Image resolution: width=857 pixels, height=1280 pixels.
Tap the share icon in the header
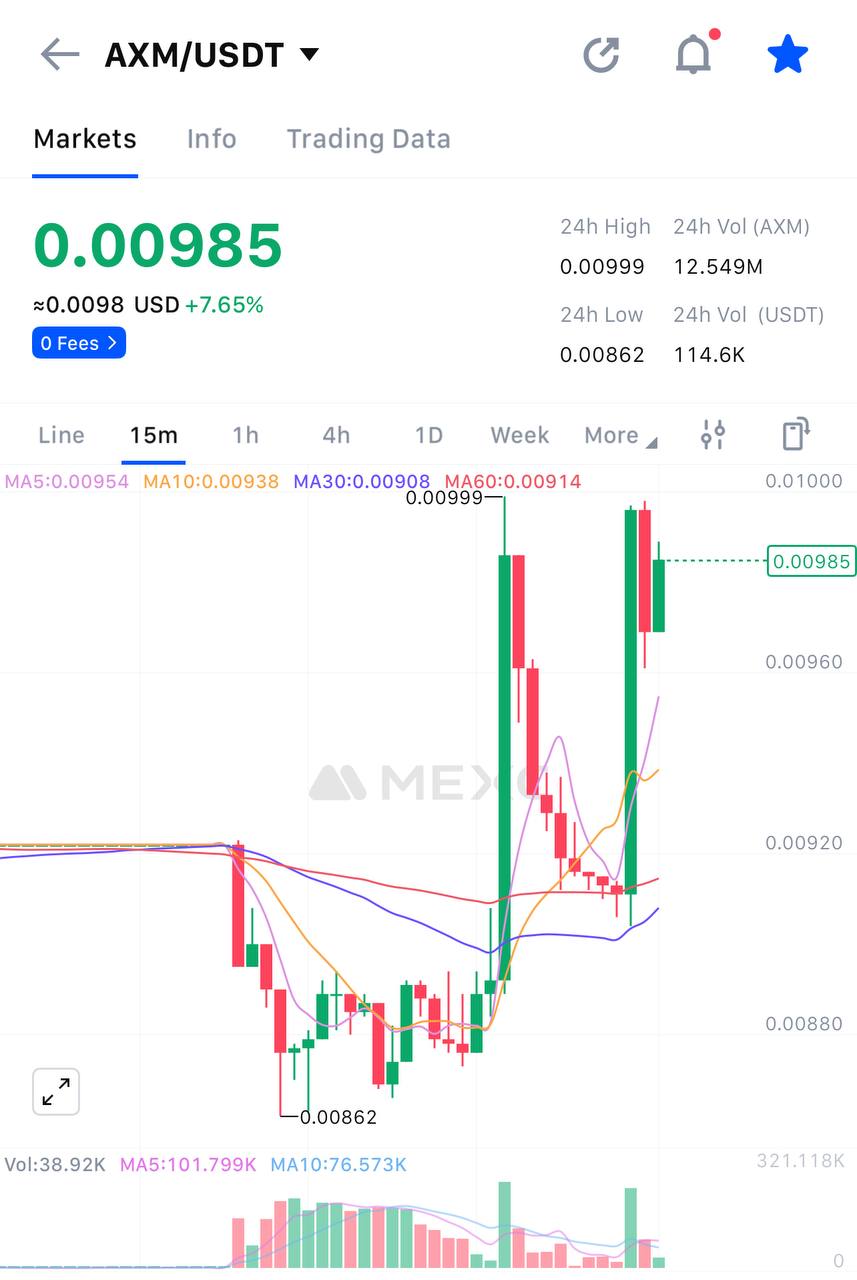(x=601, y=55)
